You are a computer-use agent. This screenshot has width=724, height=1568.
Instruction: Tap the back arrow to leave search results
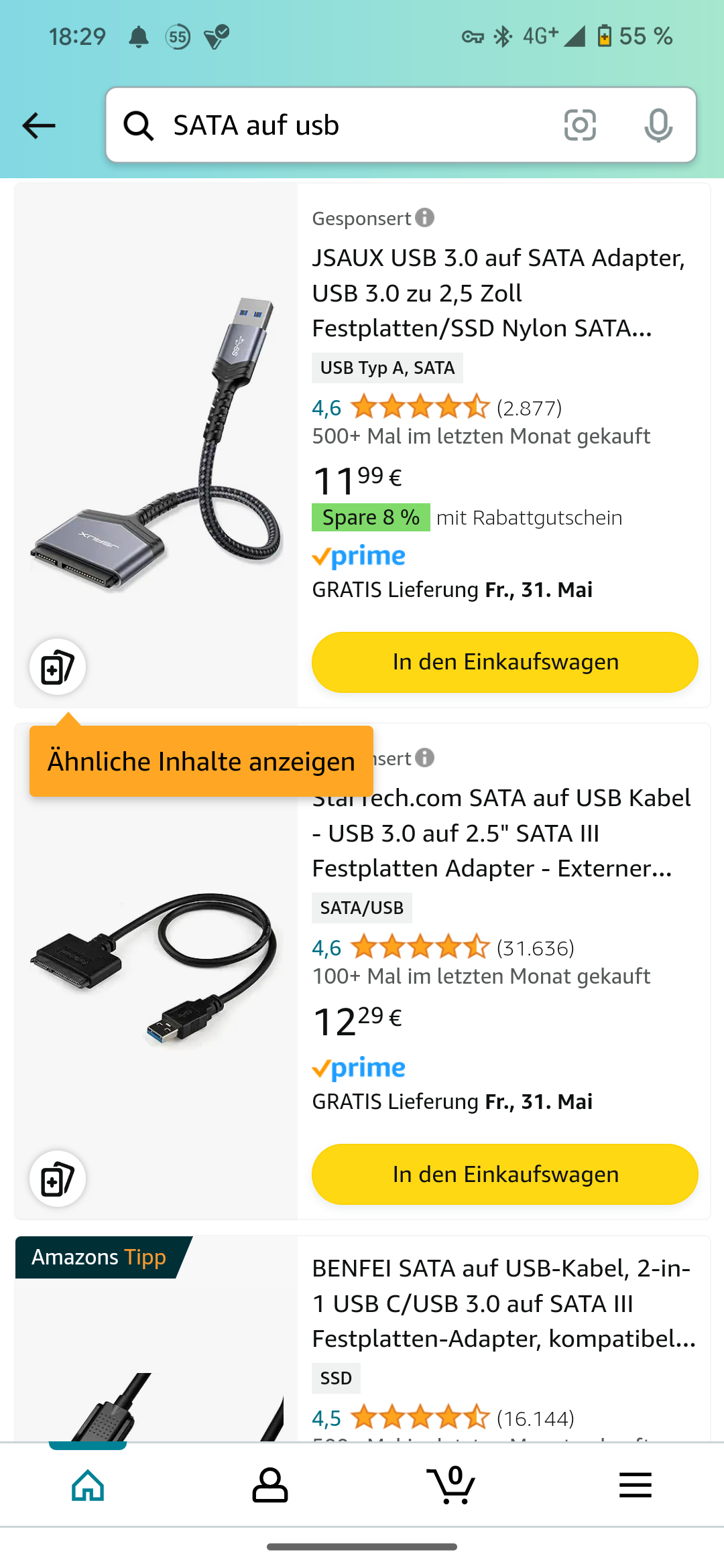pyautogui.click(x=38, y=125)
